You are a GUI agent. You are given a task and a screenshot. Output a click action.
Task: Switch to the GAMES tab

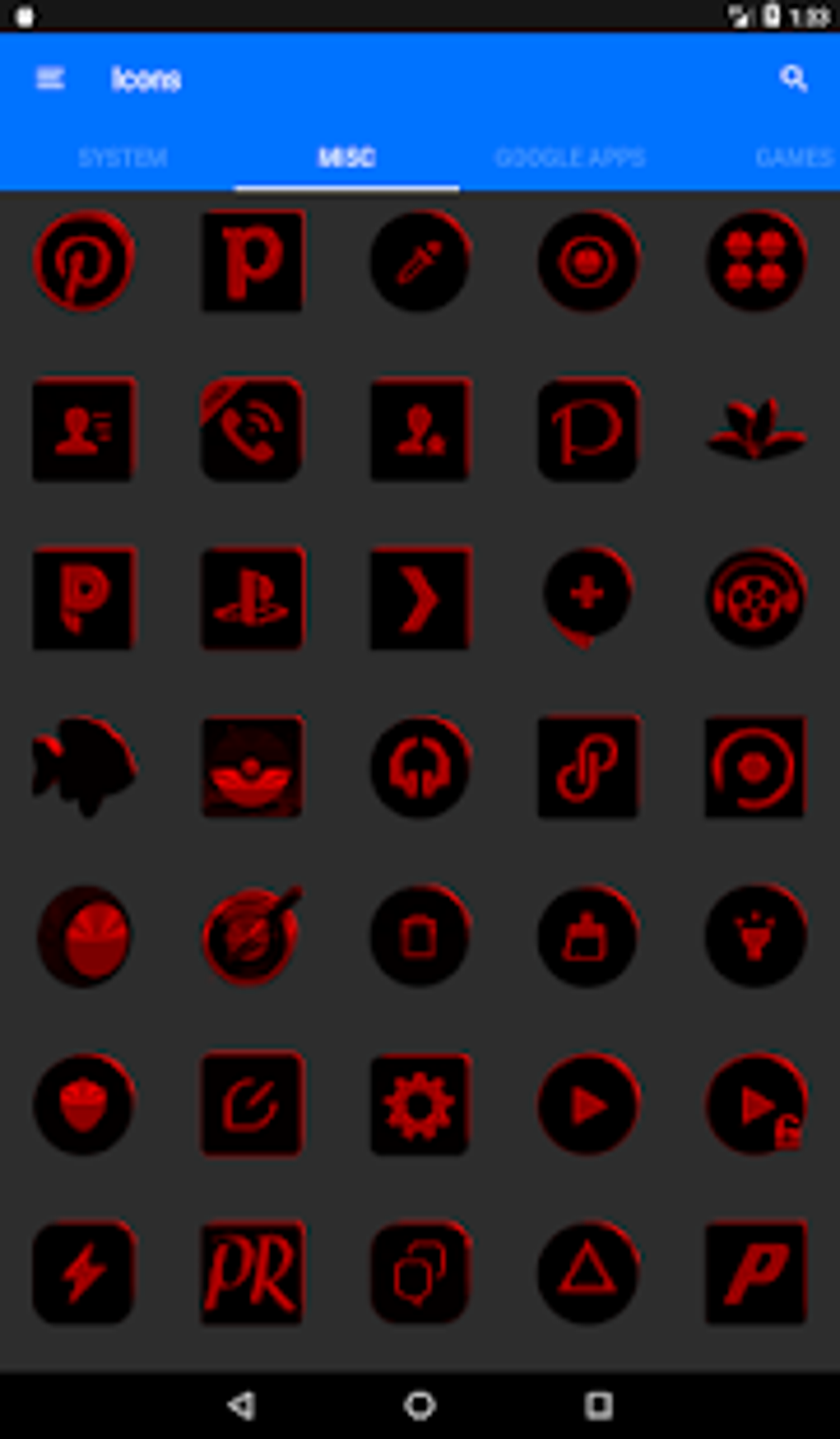coord(793,157)
